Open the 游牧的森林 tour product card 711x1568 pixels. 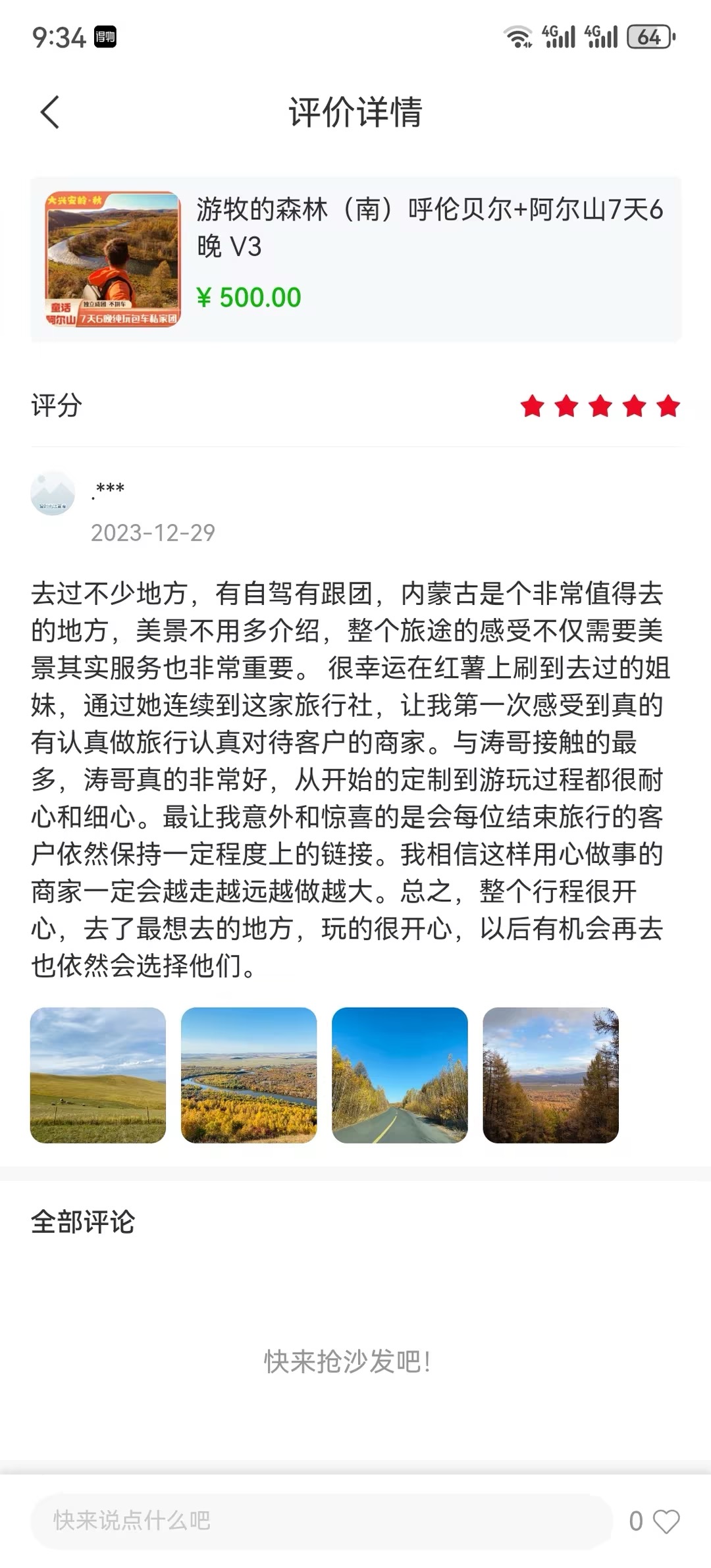pyautogui.click(x=355, y=259)
